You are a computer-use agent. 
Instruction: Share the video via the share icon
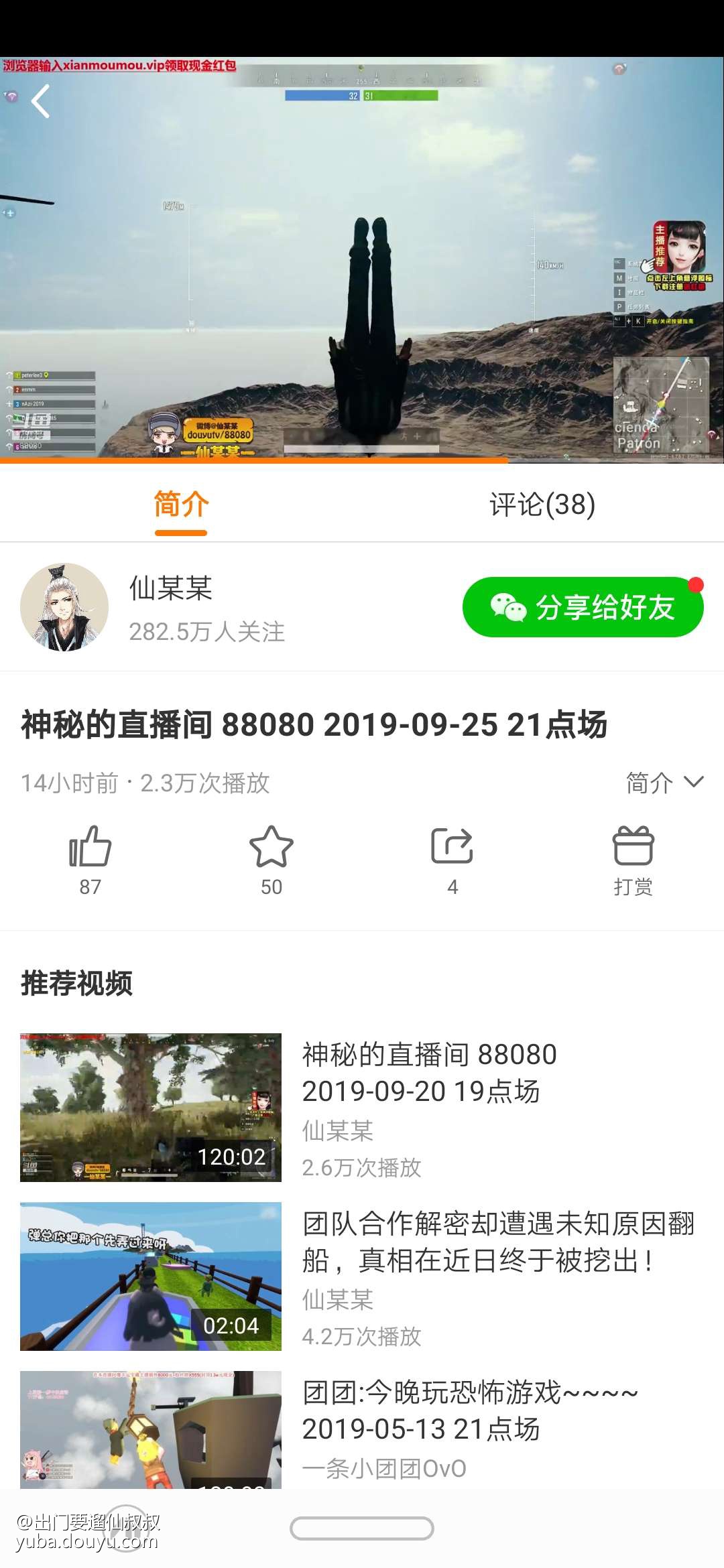pyautogui.click(x=452, y=847)
